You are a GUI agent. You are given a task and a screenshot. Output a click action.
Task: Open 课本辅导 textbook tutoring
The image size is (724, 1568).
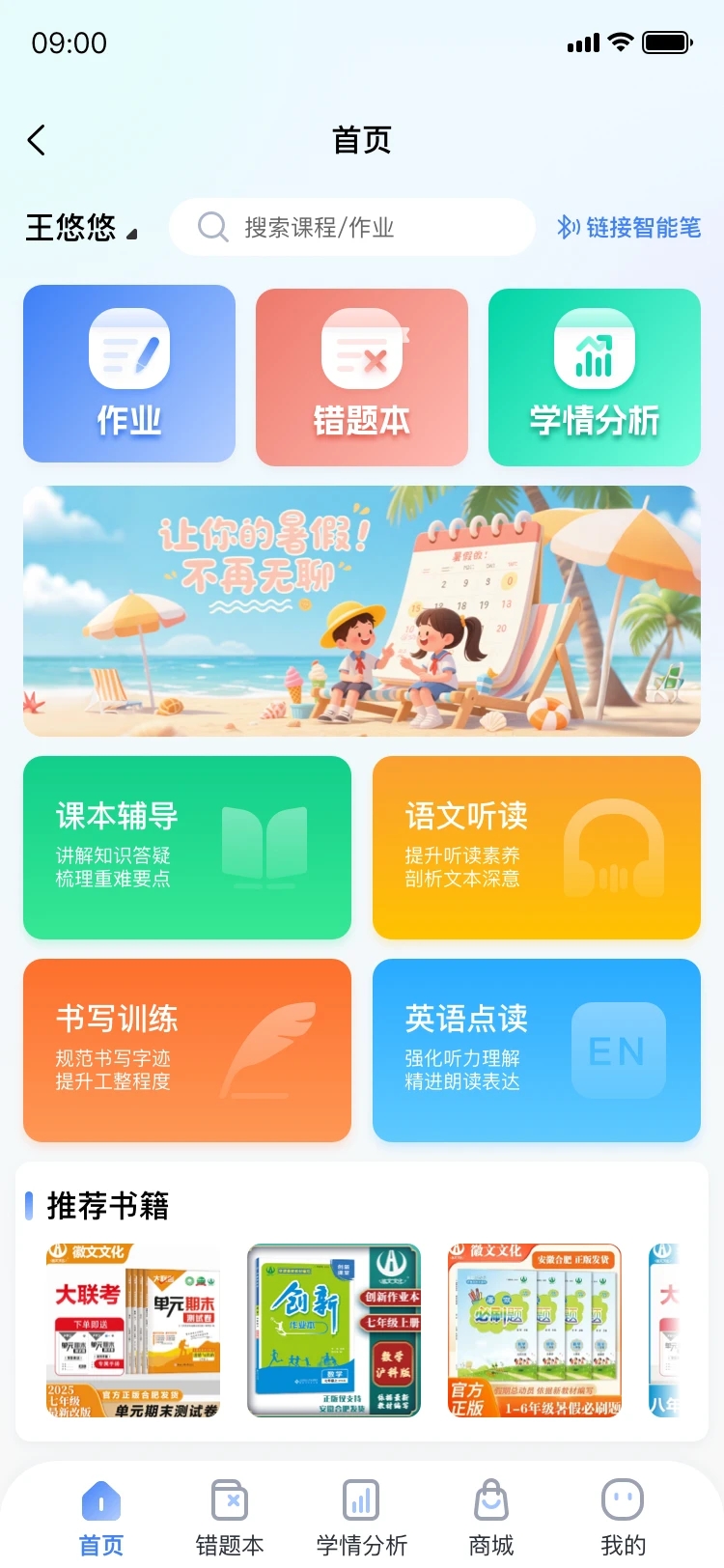click(x=187, y=847)
